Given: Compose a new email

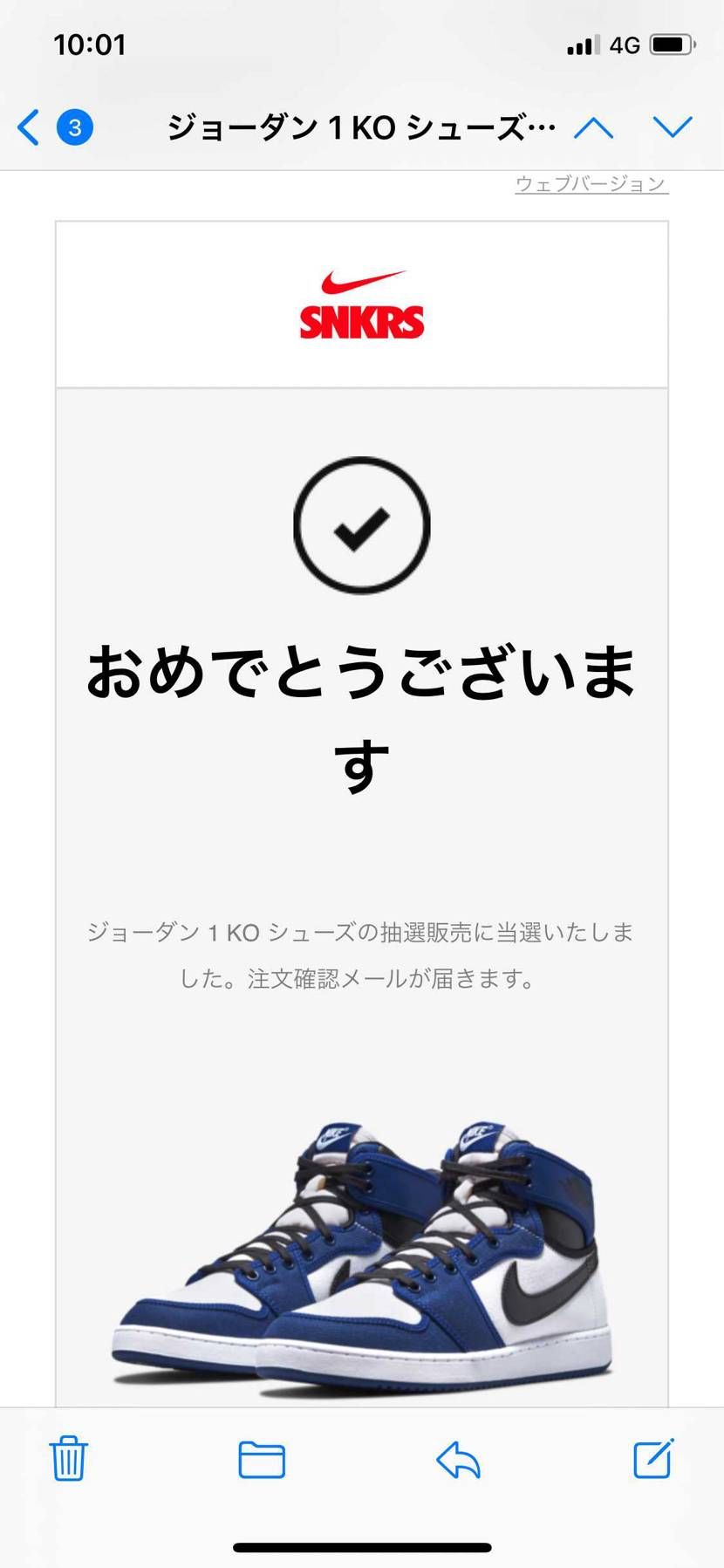Looking at the screenshot, I should click(x=655, y=1458).
